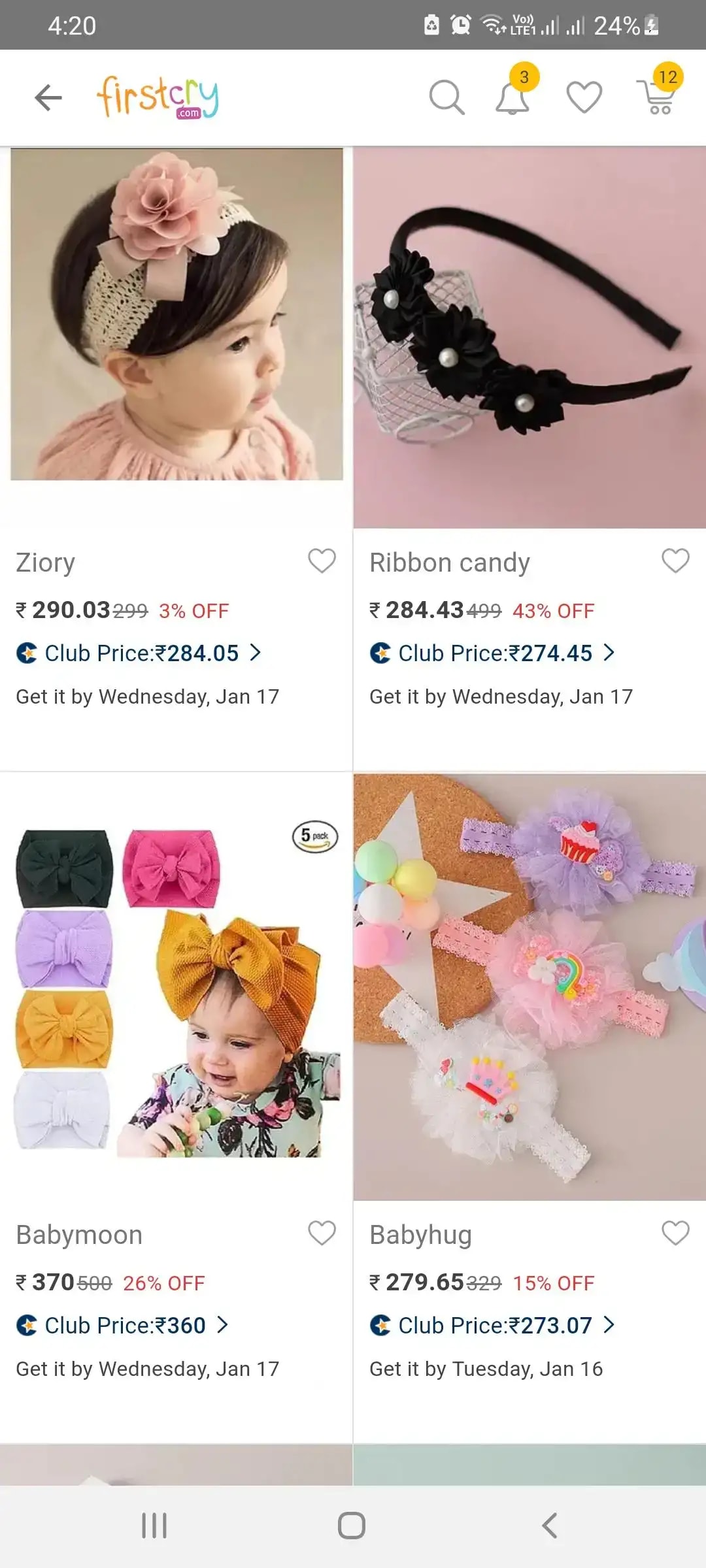This screenshot has width=706, height=1568.
Task: Open the Ribbon candy black hairband product
Action: click(529, 338)
